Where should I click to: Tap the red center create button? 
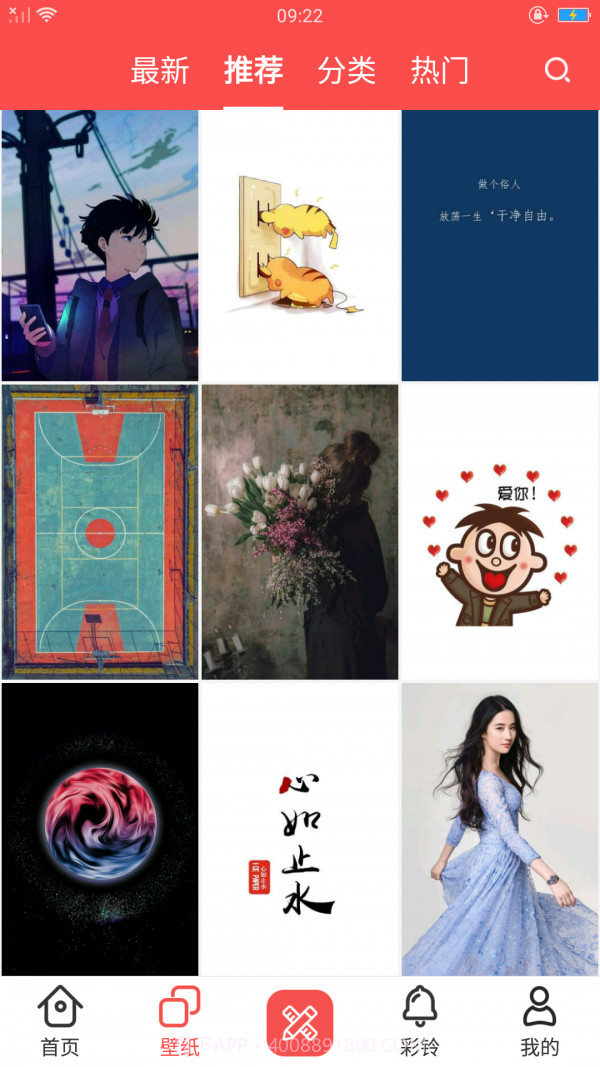[300, 1022]
